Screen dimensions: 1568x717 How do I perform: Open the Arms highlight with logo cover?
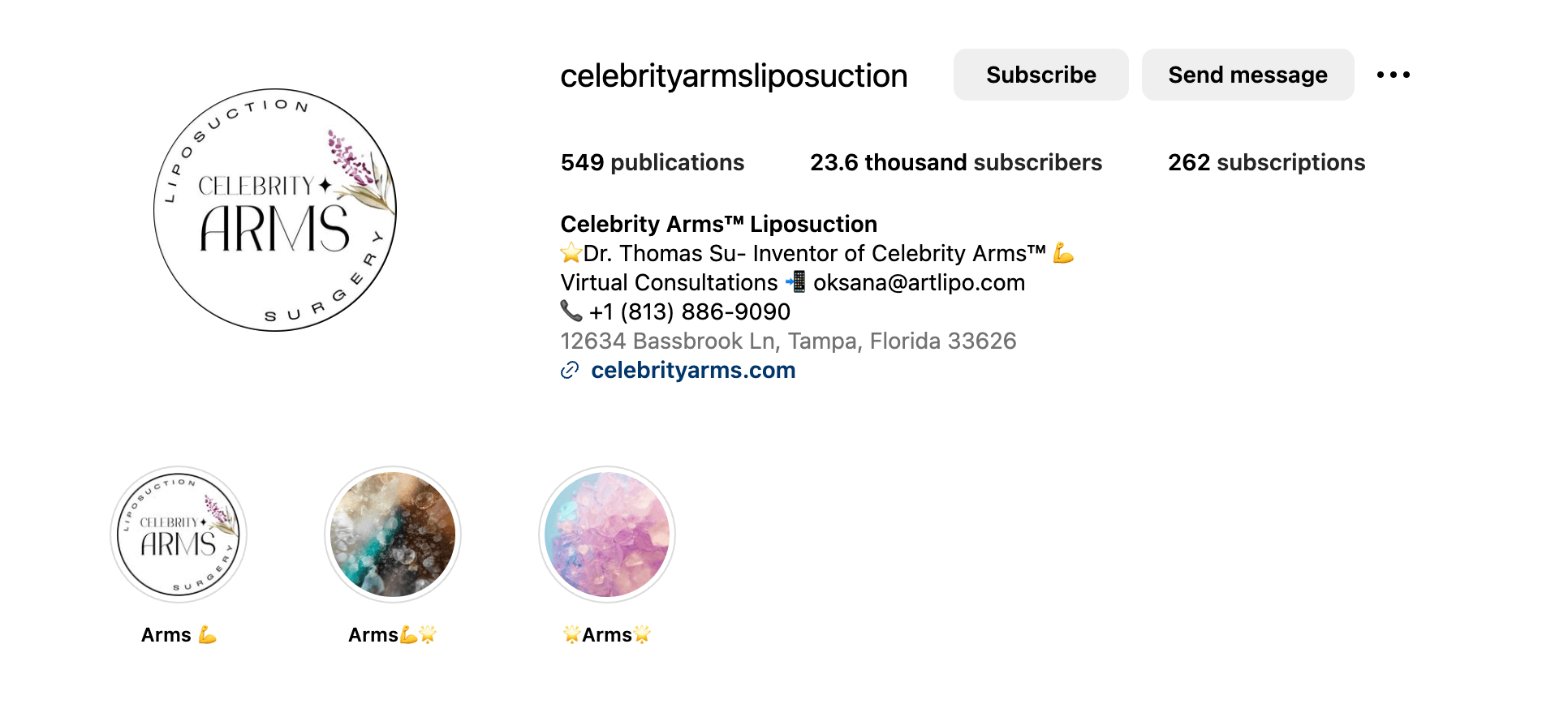tap(179, 535)
